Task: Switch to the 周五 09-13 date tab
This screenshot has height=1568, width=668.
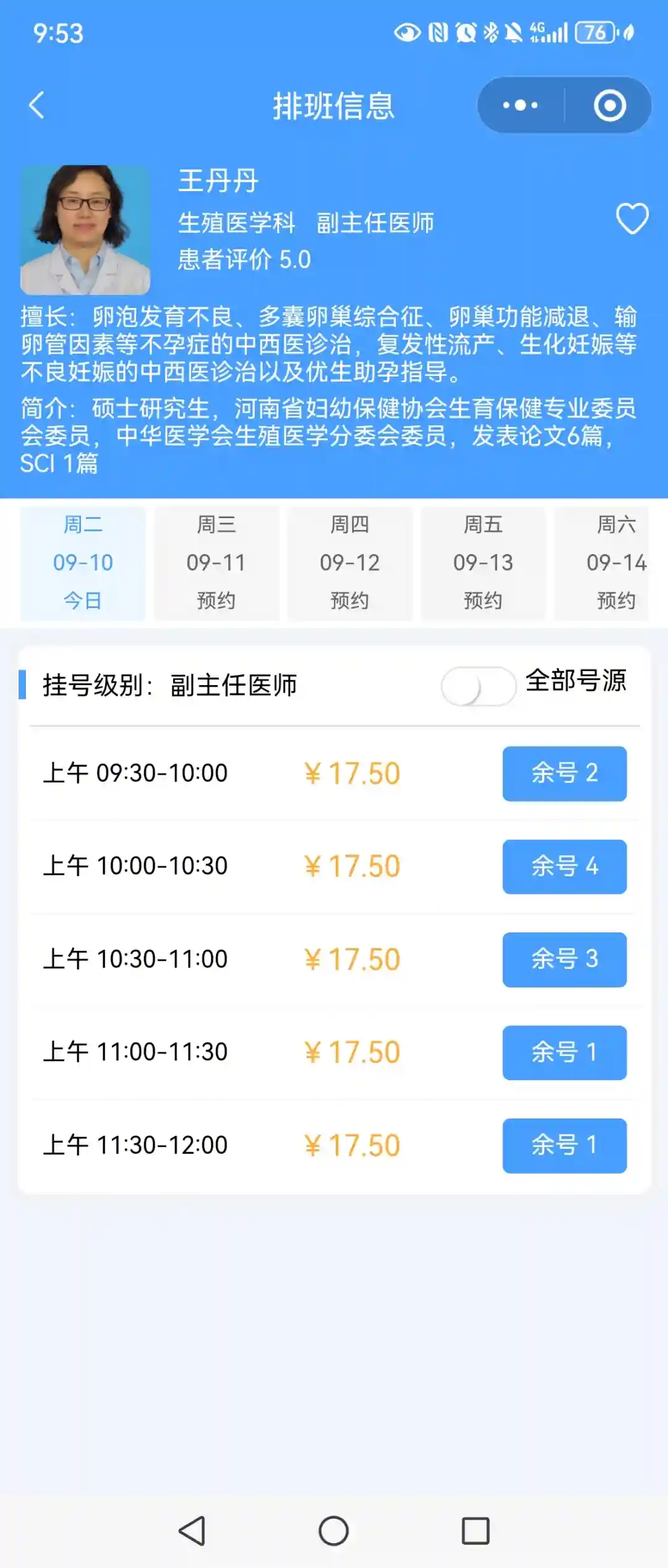Action: (483, 563)
